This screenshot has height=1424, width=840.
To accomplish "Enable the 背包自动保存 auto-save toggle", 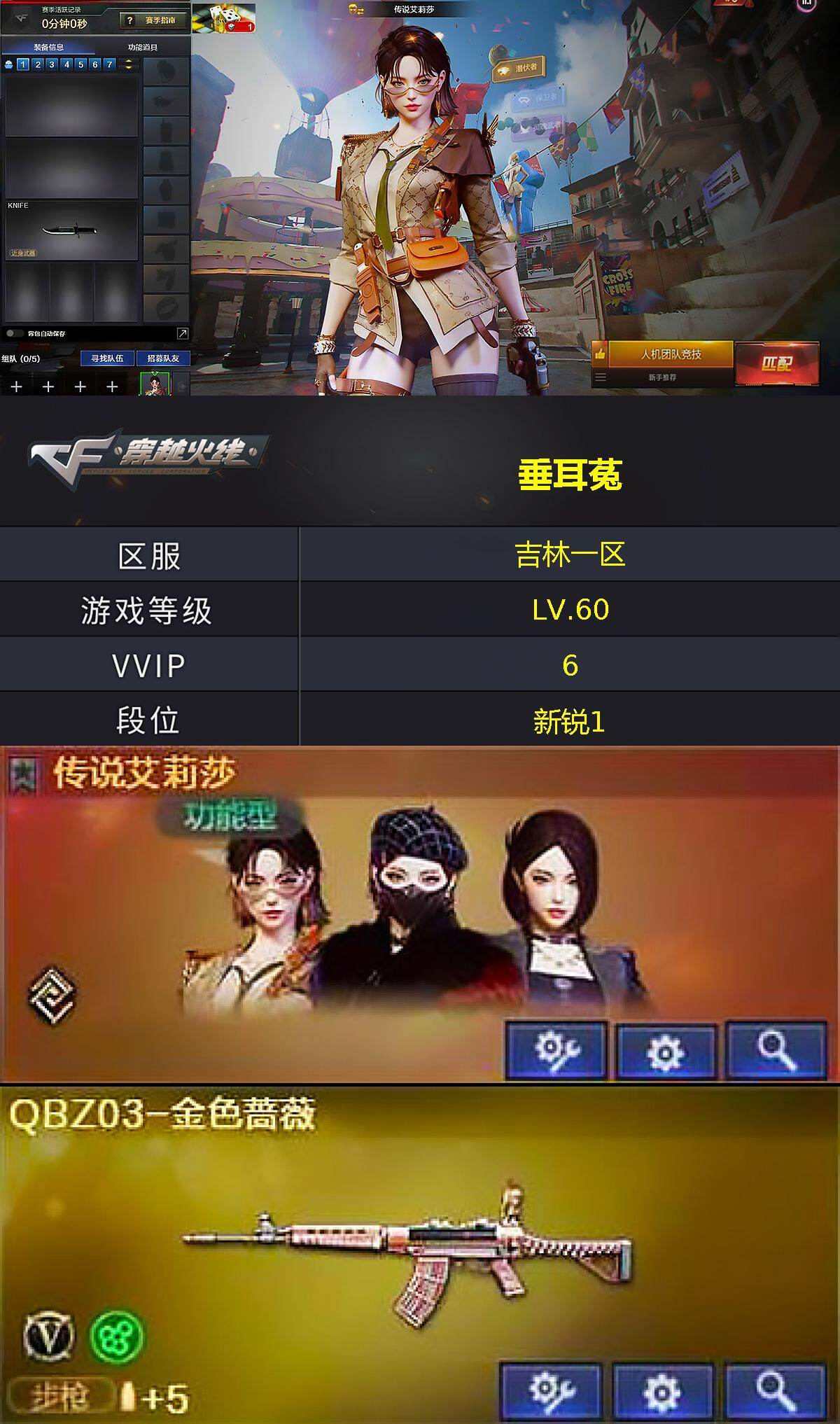I will 15,333.
